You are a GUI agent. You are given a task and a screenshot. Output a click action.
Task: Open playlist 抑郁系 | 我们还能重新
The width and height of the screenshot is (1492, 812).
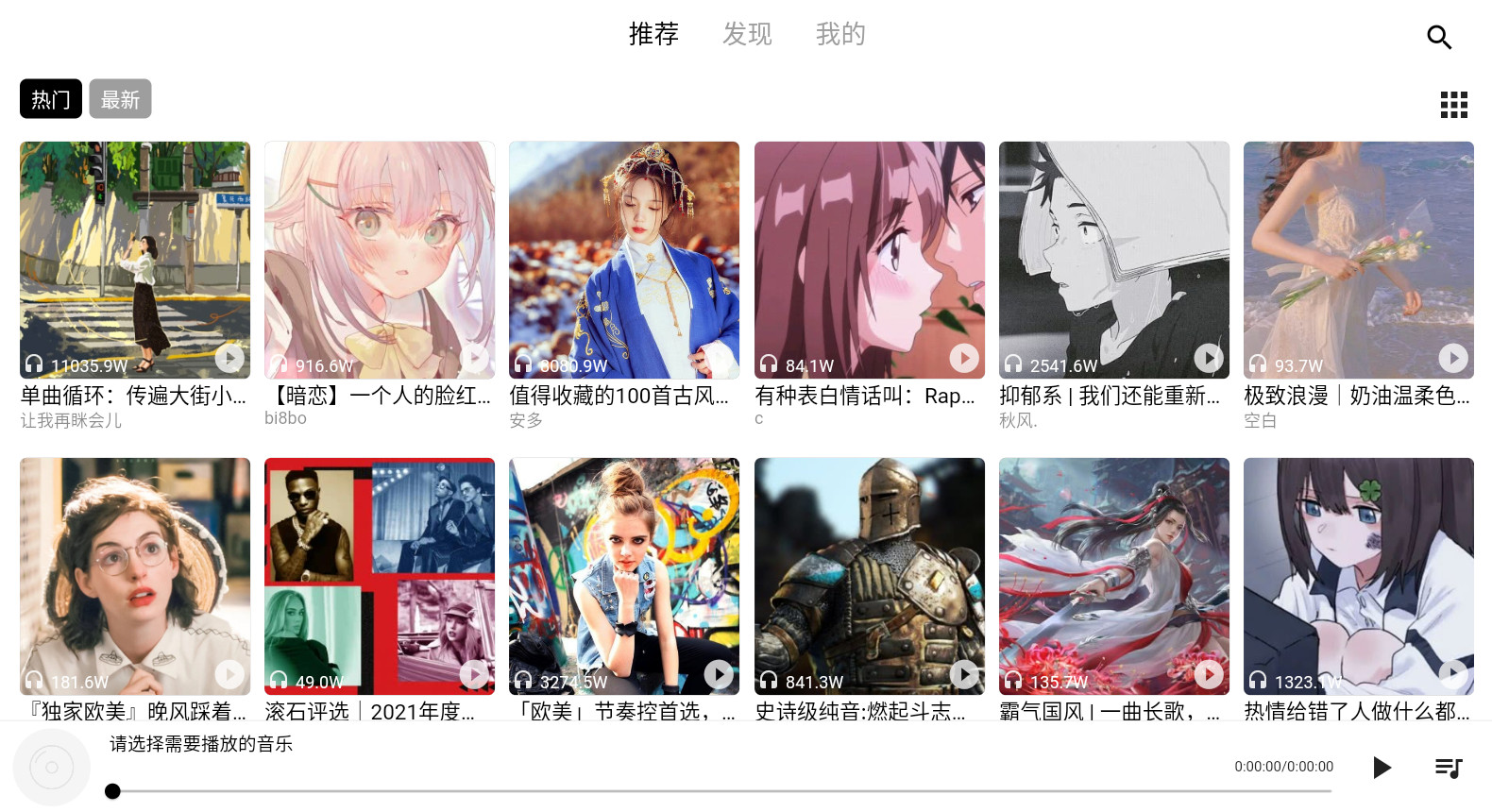[1114, 260]
